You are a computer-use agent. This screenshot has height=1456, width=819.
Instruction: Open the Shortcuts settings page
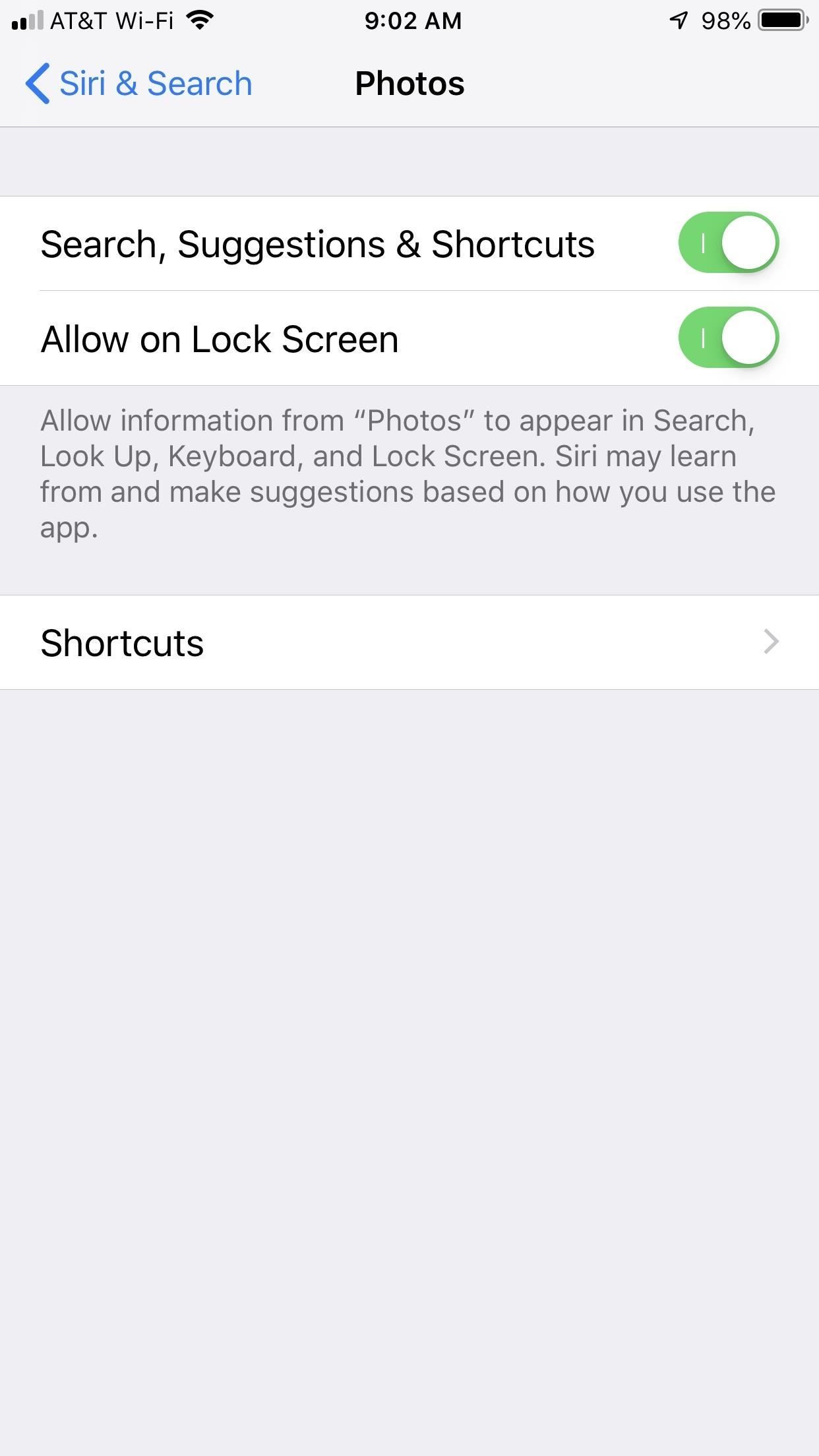point(409,642)
